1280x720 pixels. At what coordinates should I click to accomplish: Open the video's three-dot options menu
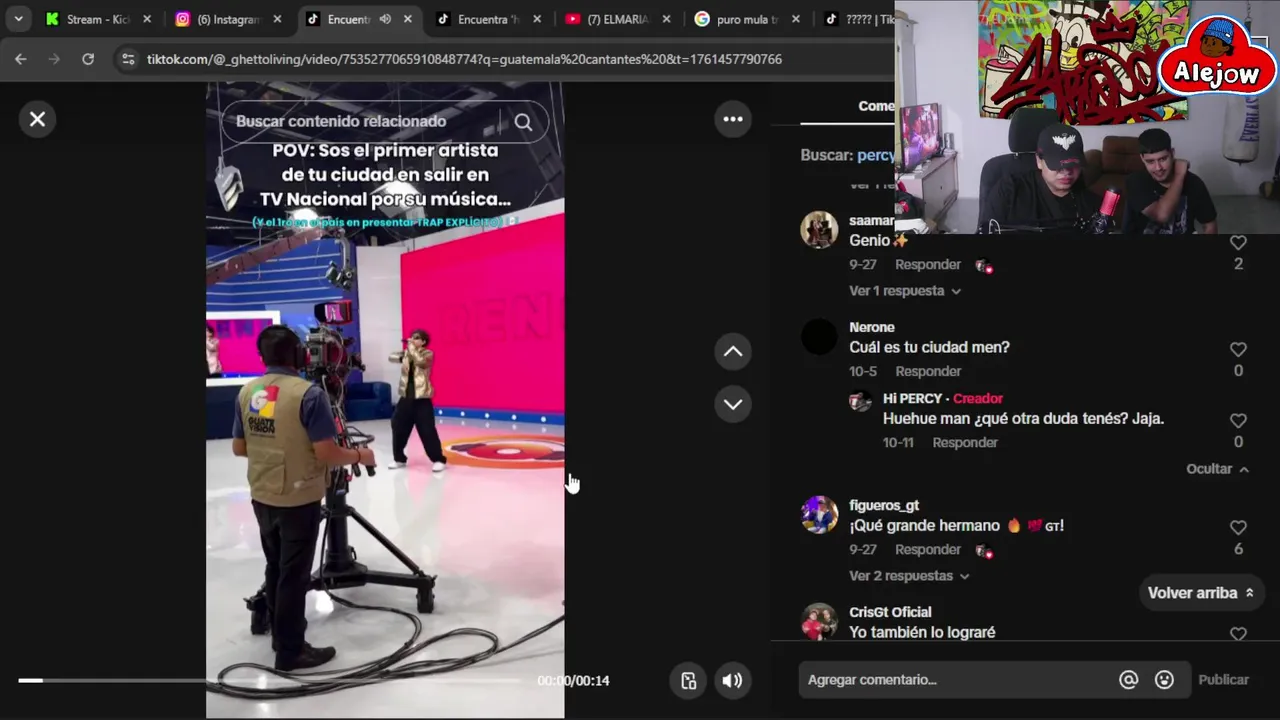click(733, 119)
